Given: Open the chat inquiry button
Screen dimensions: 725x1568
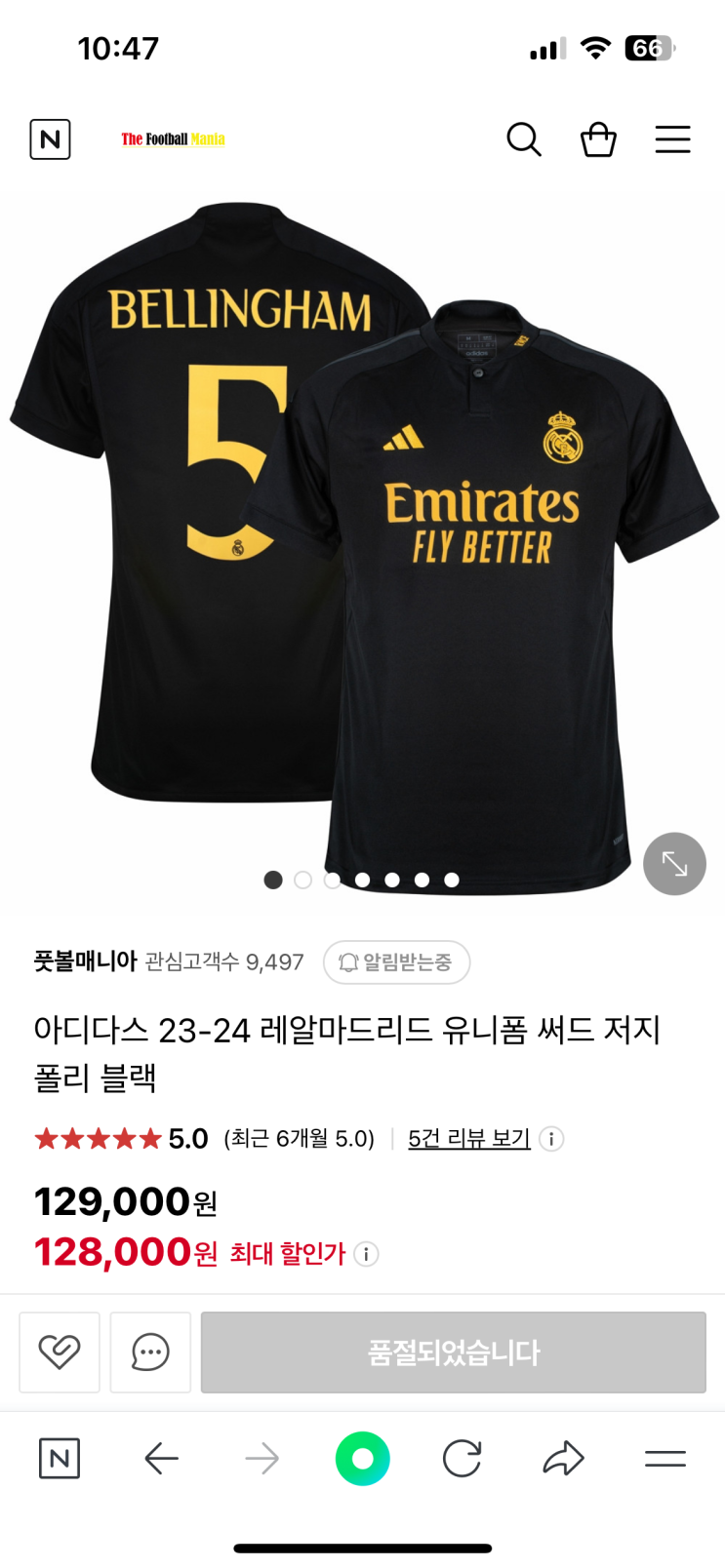Looking at the screenshot, I should coord(150,1352).
